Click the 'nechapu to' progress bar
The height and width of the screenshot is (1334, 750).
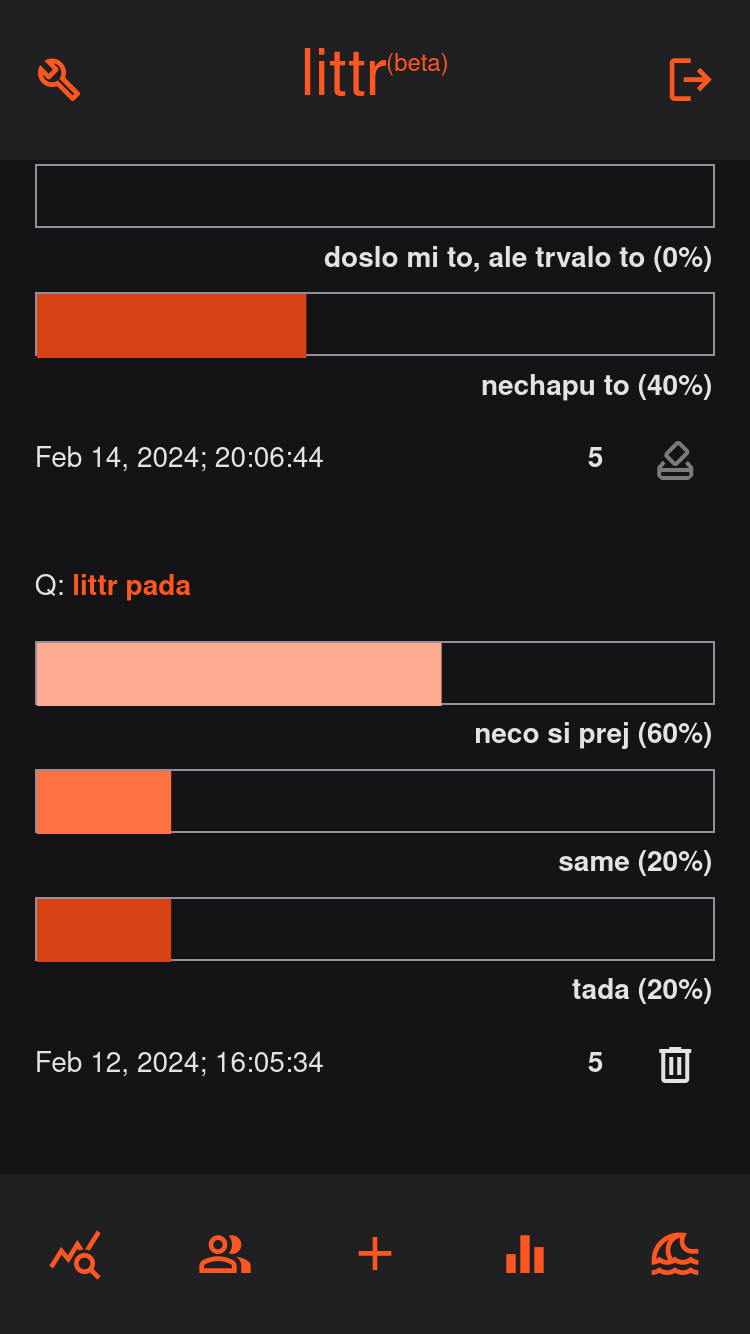374,324
